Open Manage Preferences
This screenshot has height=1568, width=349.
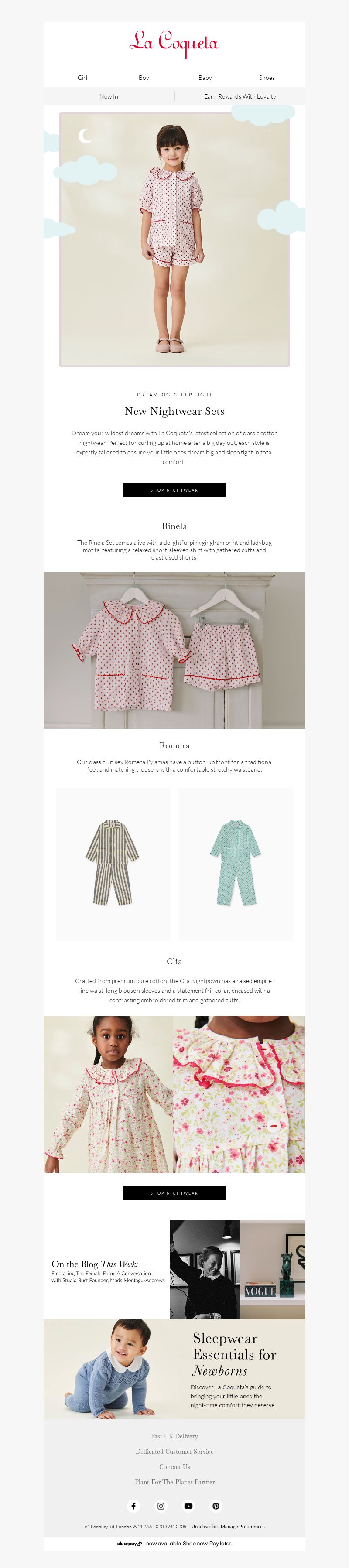click(243, 1527)
